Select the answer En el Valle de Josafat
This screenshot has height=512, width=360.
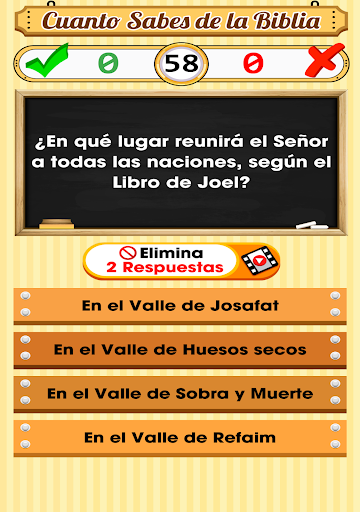point(180,306)
